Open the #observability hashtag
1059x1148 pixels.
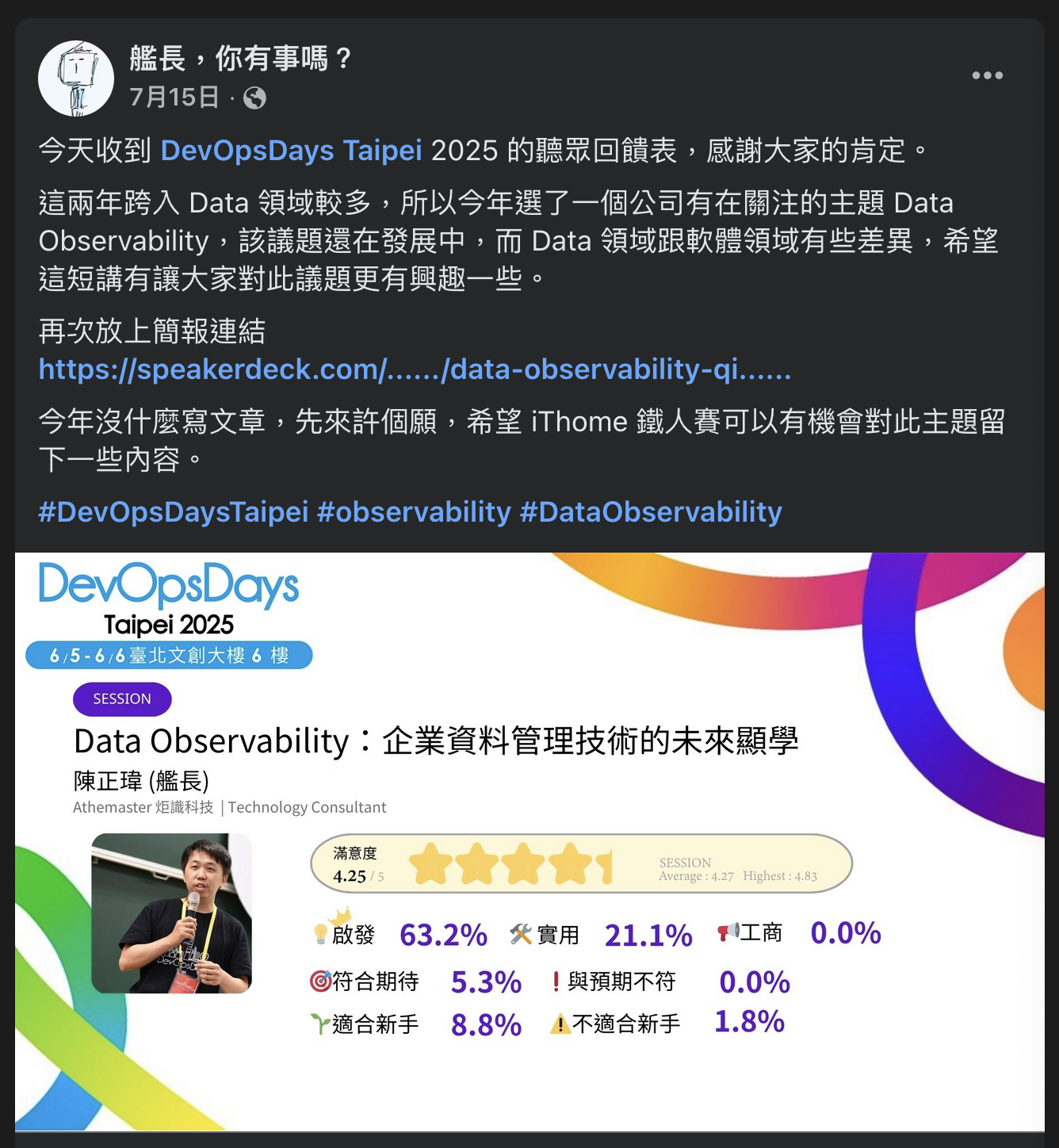pos(414,512)
